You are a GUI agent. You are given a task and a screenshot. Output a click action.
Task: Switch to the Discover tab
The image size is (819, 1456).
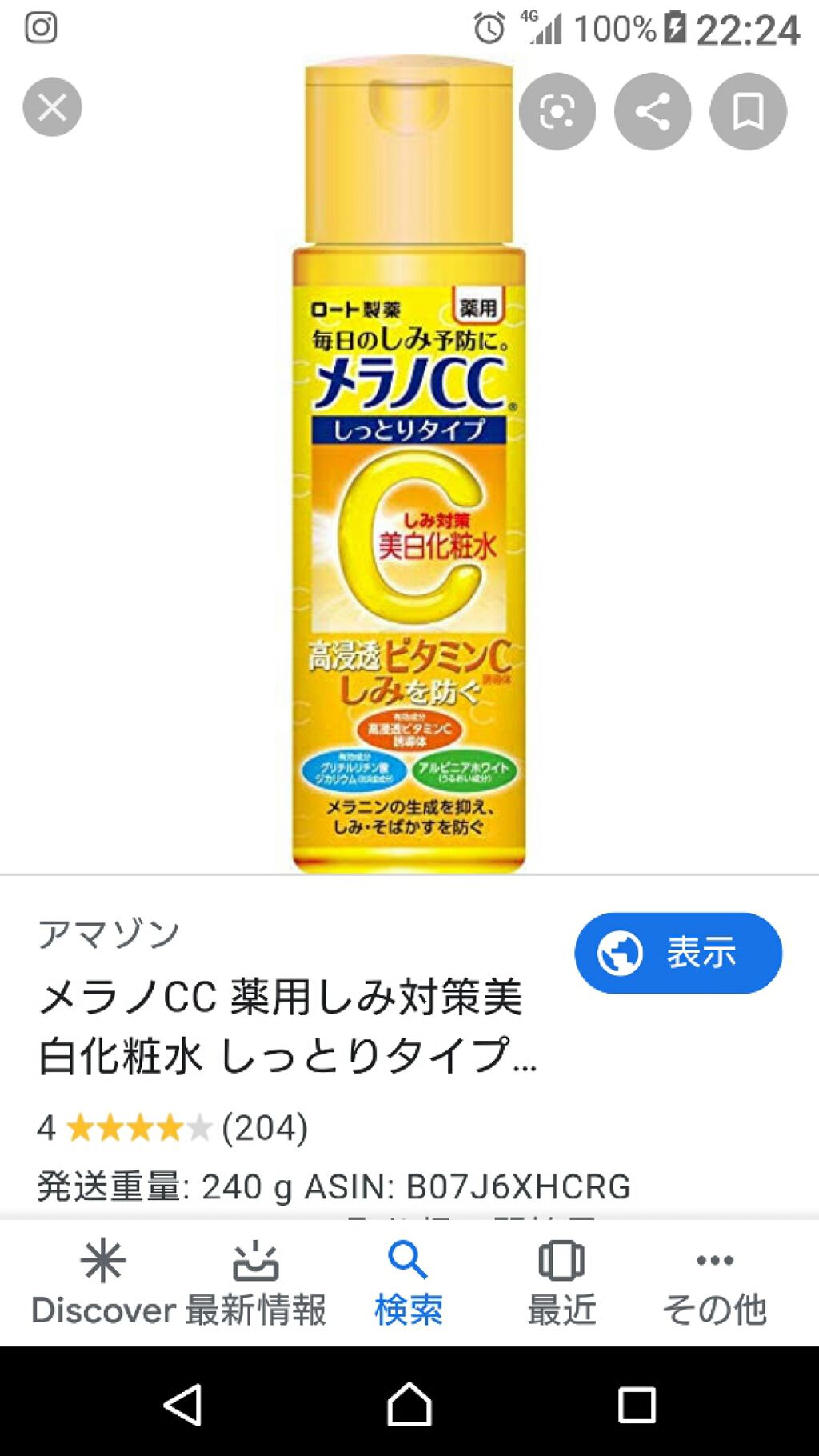103,1283
